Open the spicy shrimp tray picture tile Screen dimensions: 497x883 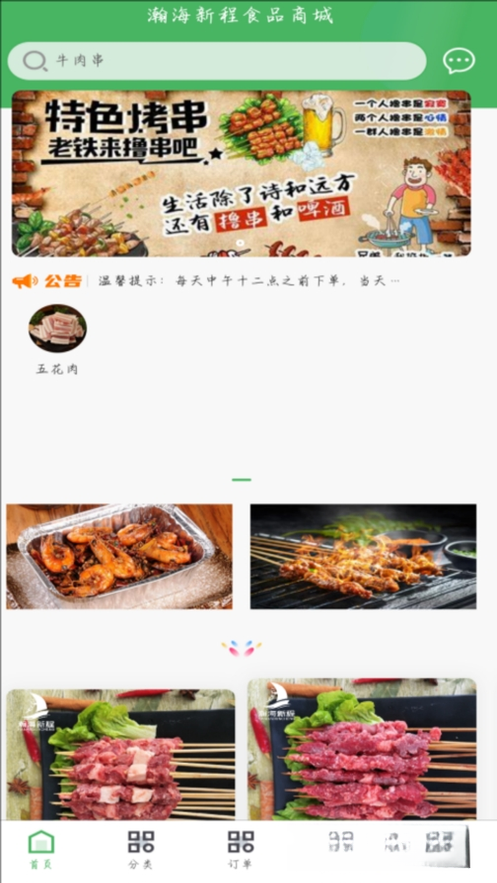click(119, 556)
